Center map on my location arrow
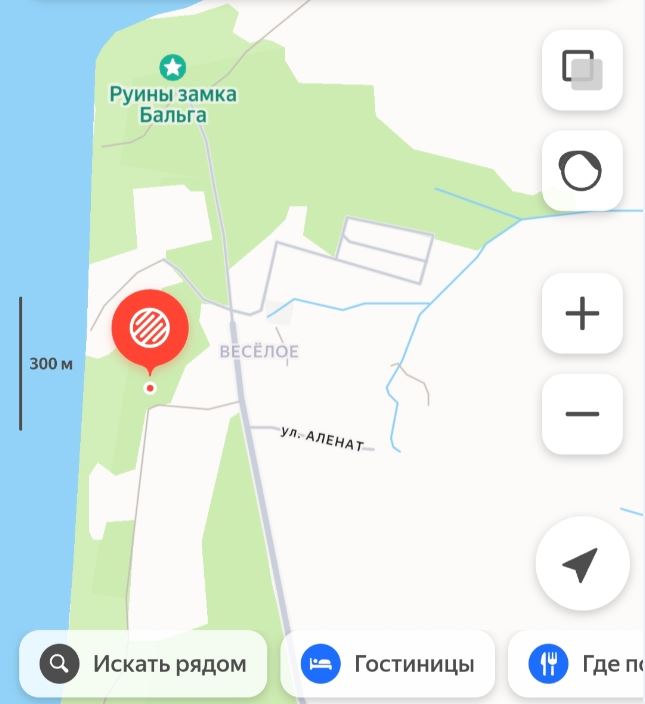645x704 pixels. (582, 564)
